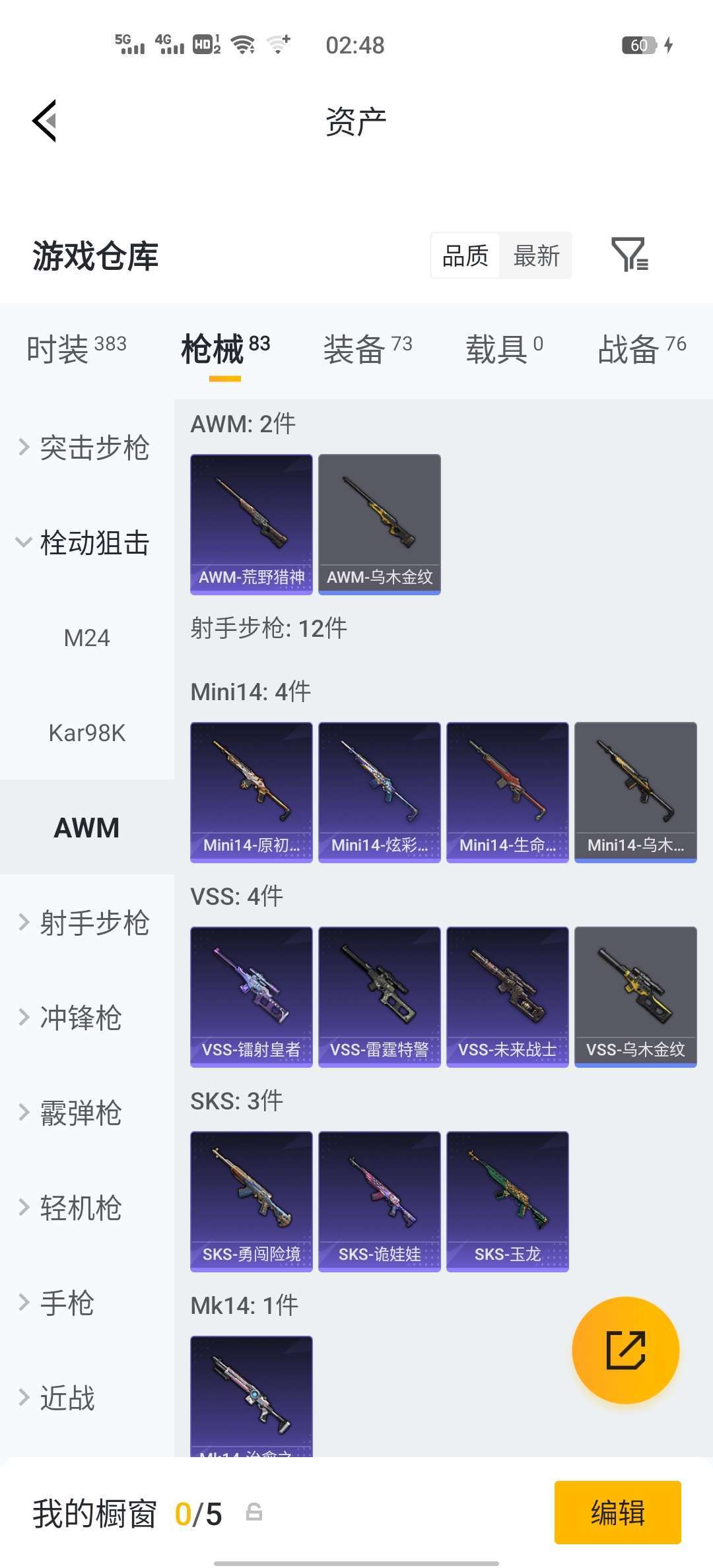Collapse the 栓动狙击 category
The image size is (713, 1568).
(86, 543)
